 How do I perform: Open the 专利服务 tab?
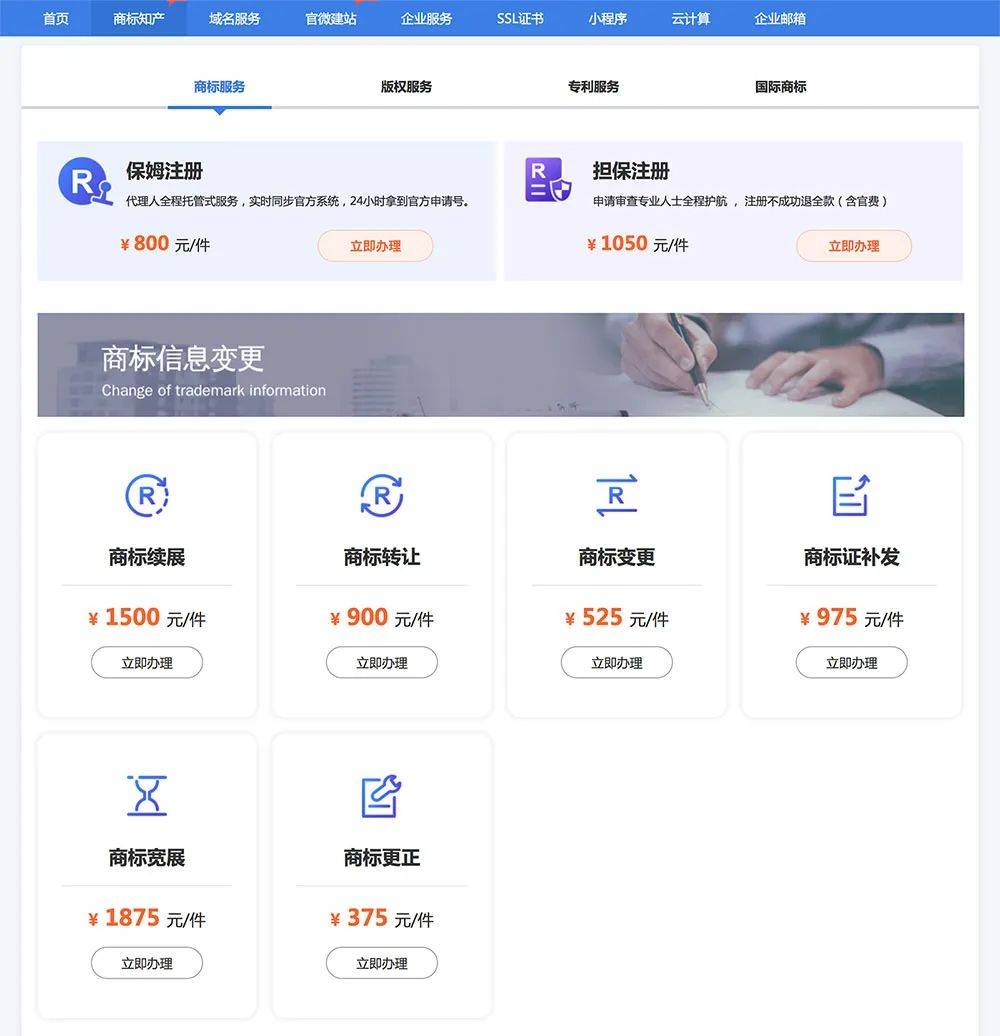pyautogui.click(x=591, y=86)
